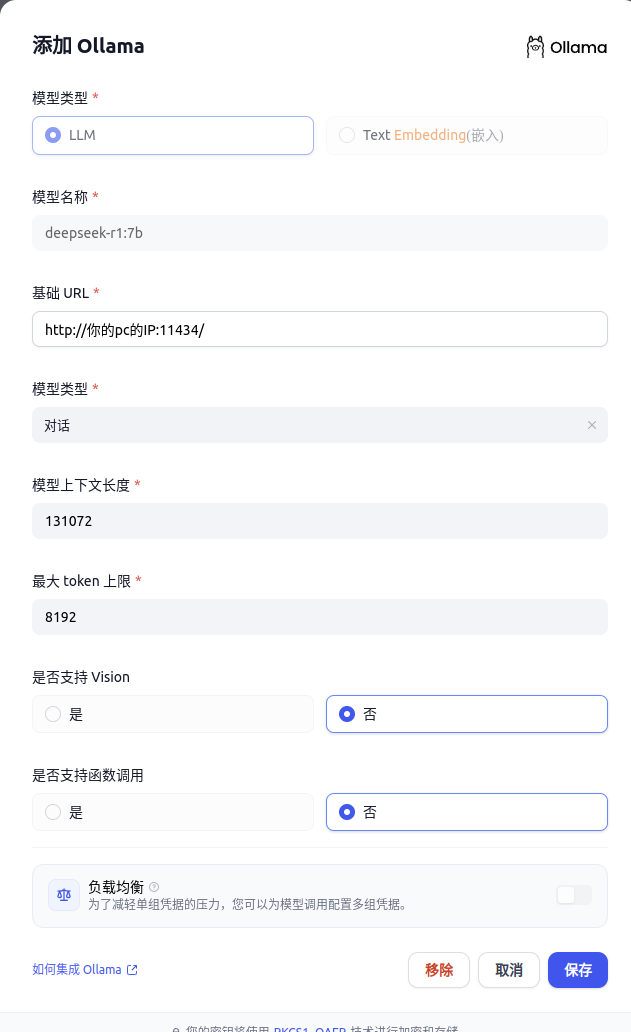
Task: Tap the model name field deepseek-r1:7b
Action: pos(319,233)
